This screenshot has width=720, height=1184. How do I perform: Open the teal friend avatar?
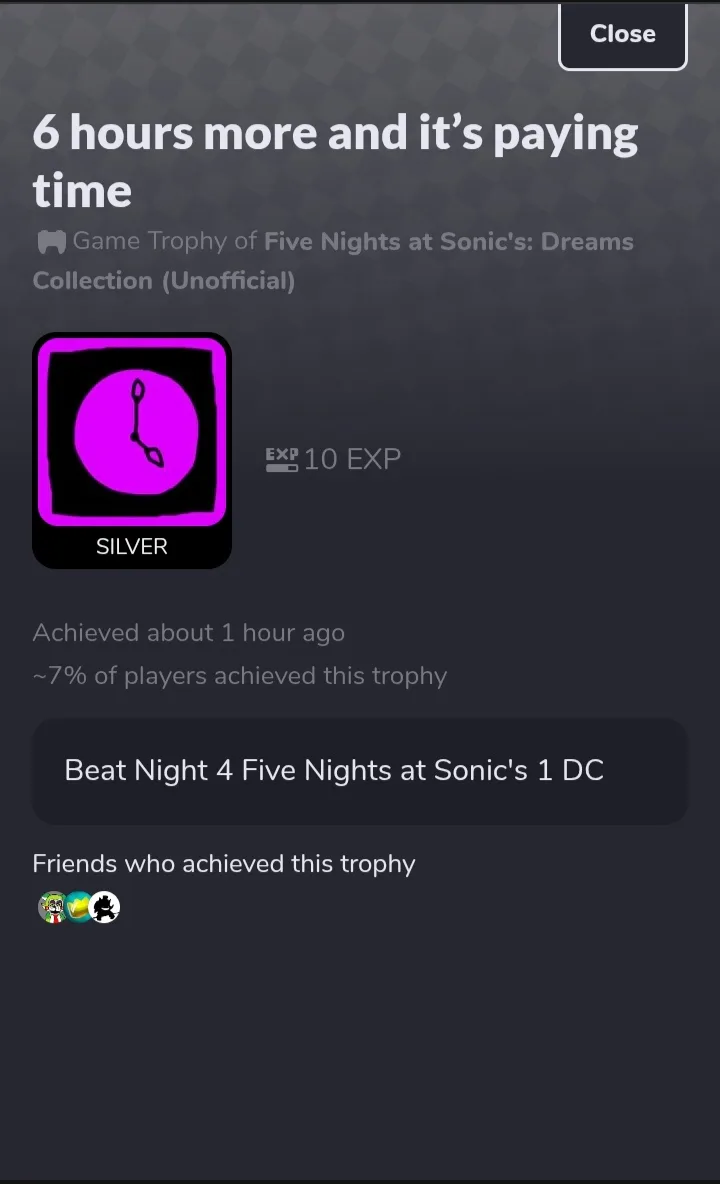(78, 907)
